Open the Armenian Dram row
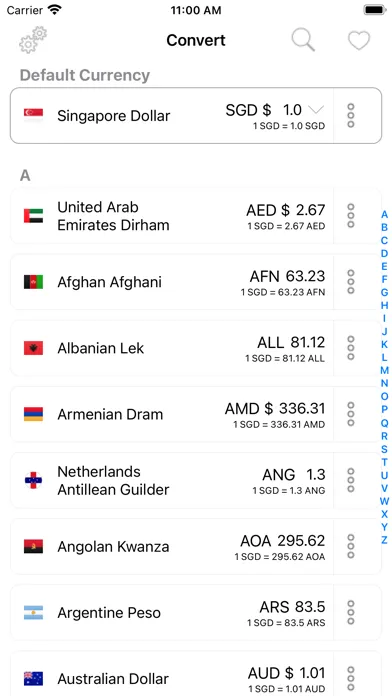The height and width of the screenshot is (696, 392). 171,414
